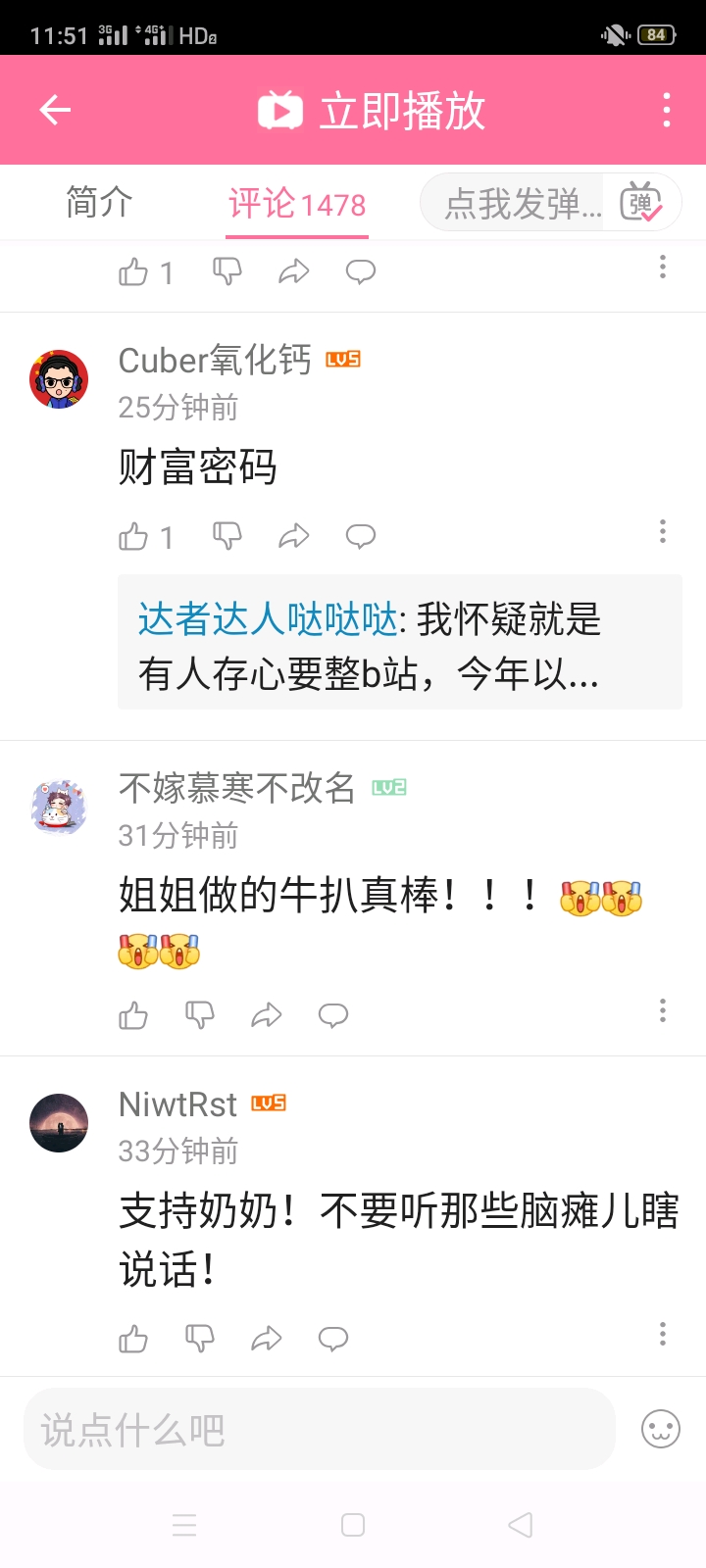Image resolution: width=706 pixels, height=1568 pixels.
Task: Like NiwtRst's comment
Action: pyautogui.click(x=133, y=1339)
